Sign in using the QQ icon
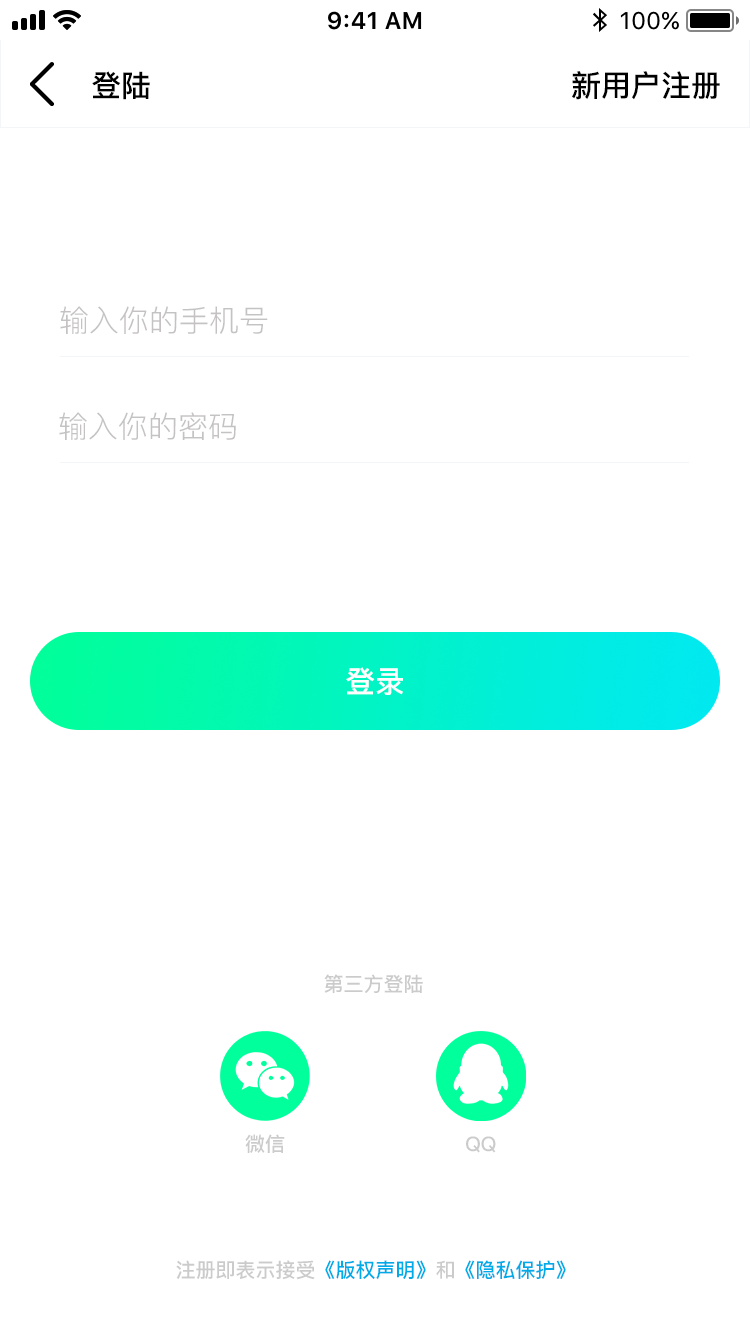Screen dimensions: 750x1334 [x=481, y=1076]
